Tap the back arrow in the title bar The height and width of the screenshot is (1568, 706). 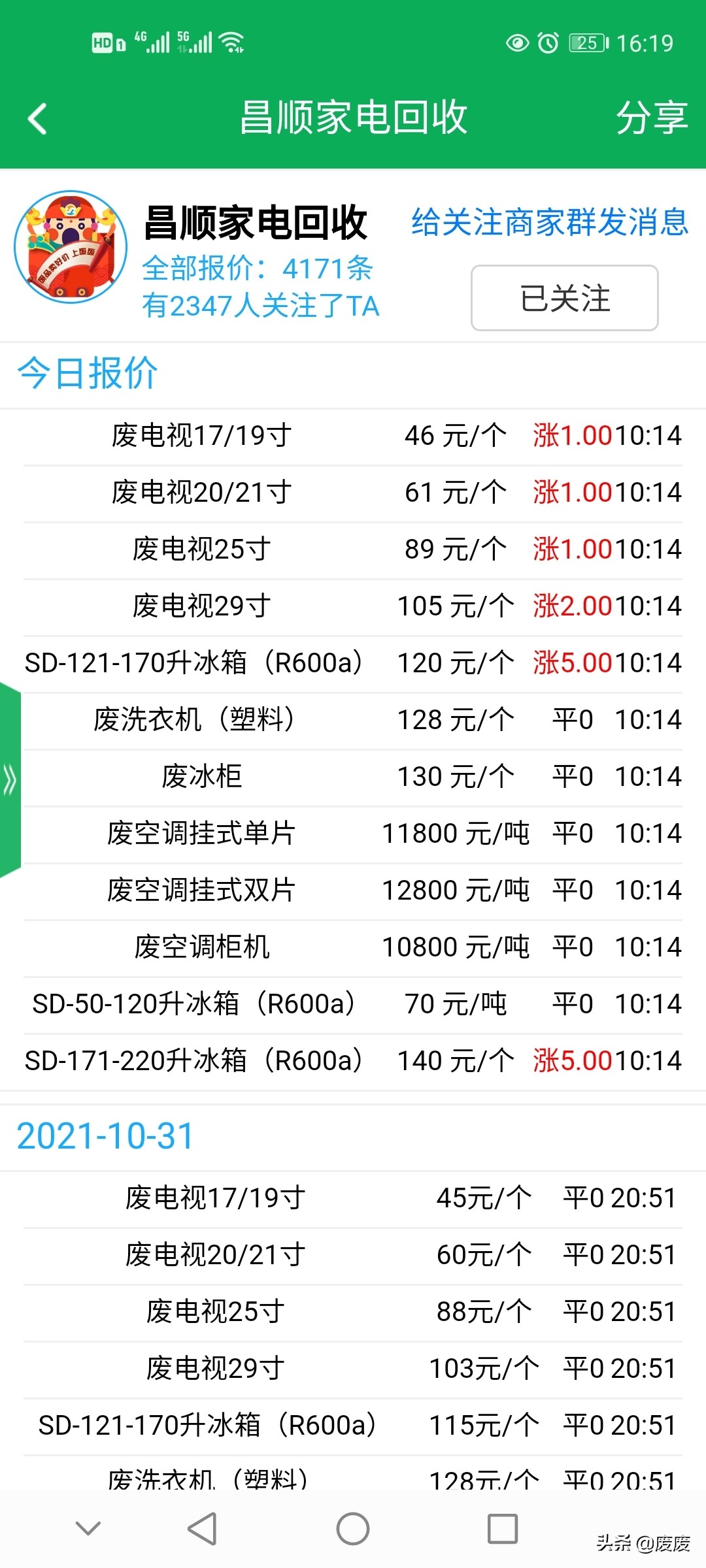(36, 118)
